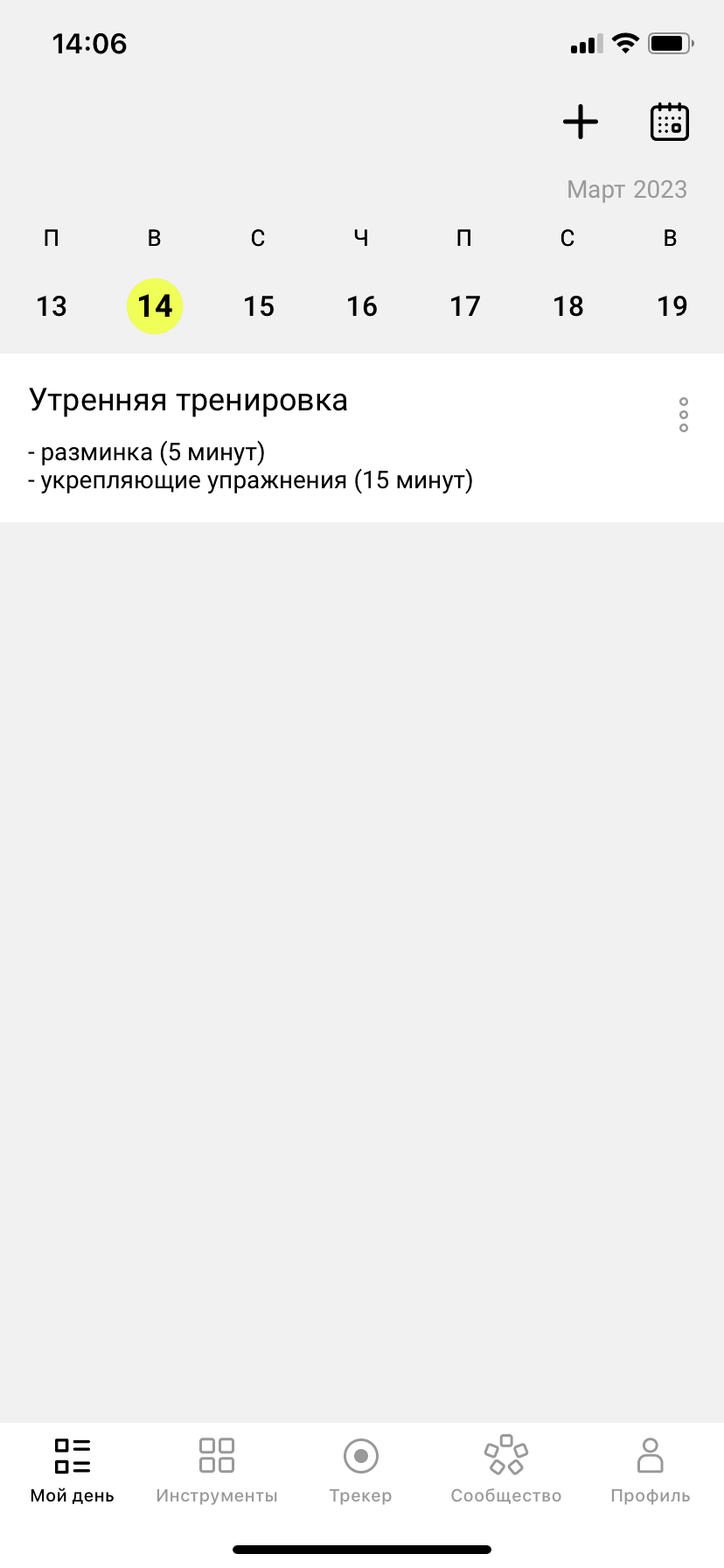Open the calendar view icon
The image size is (724, 1568).
(x=670, y=122)
